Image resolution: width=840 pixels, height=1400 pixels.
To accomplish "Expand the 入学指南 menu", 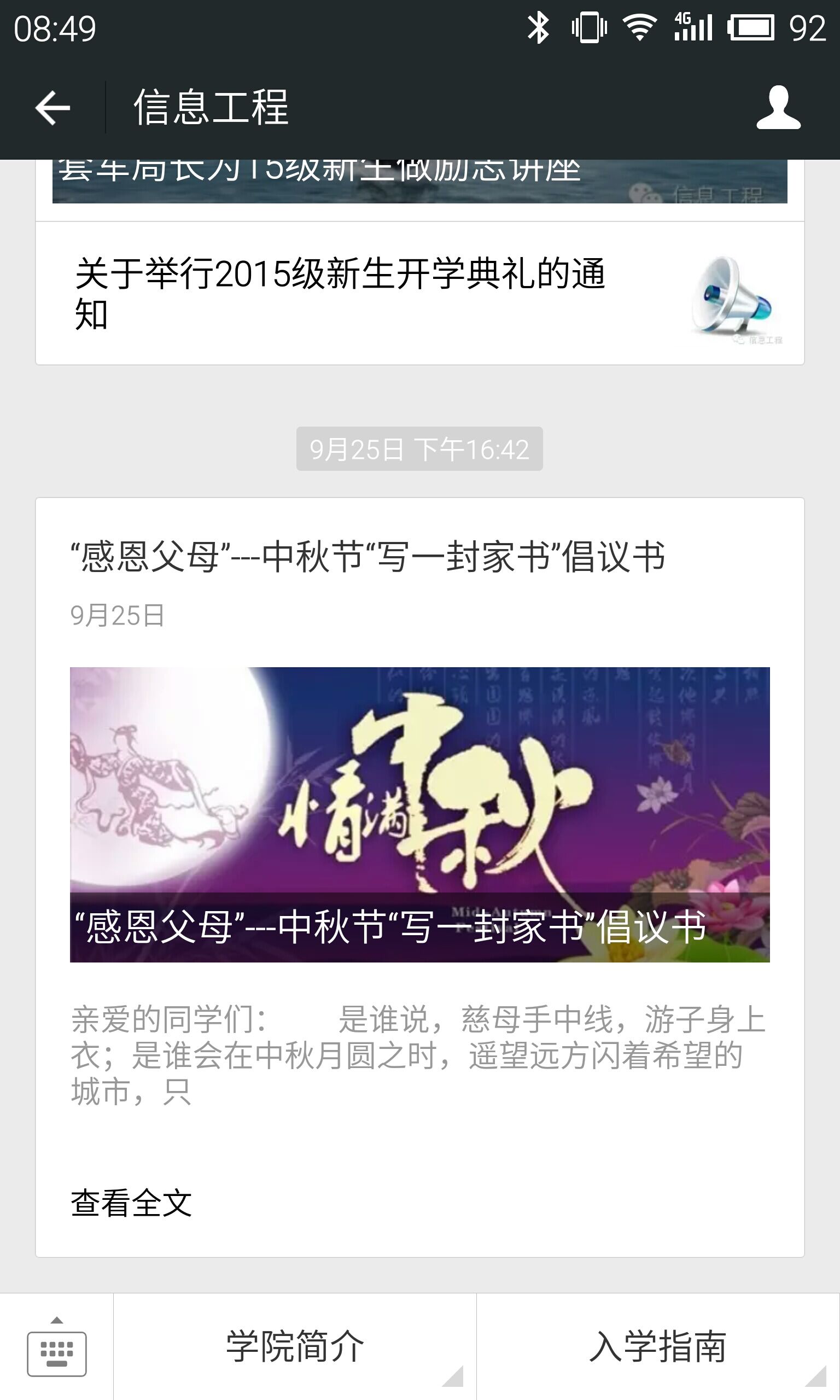I will (x=658, y=1347).
